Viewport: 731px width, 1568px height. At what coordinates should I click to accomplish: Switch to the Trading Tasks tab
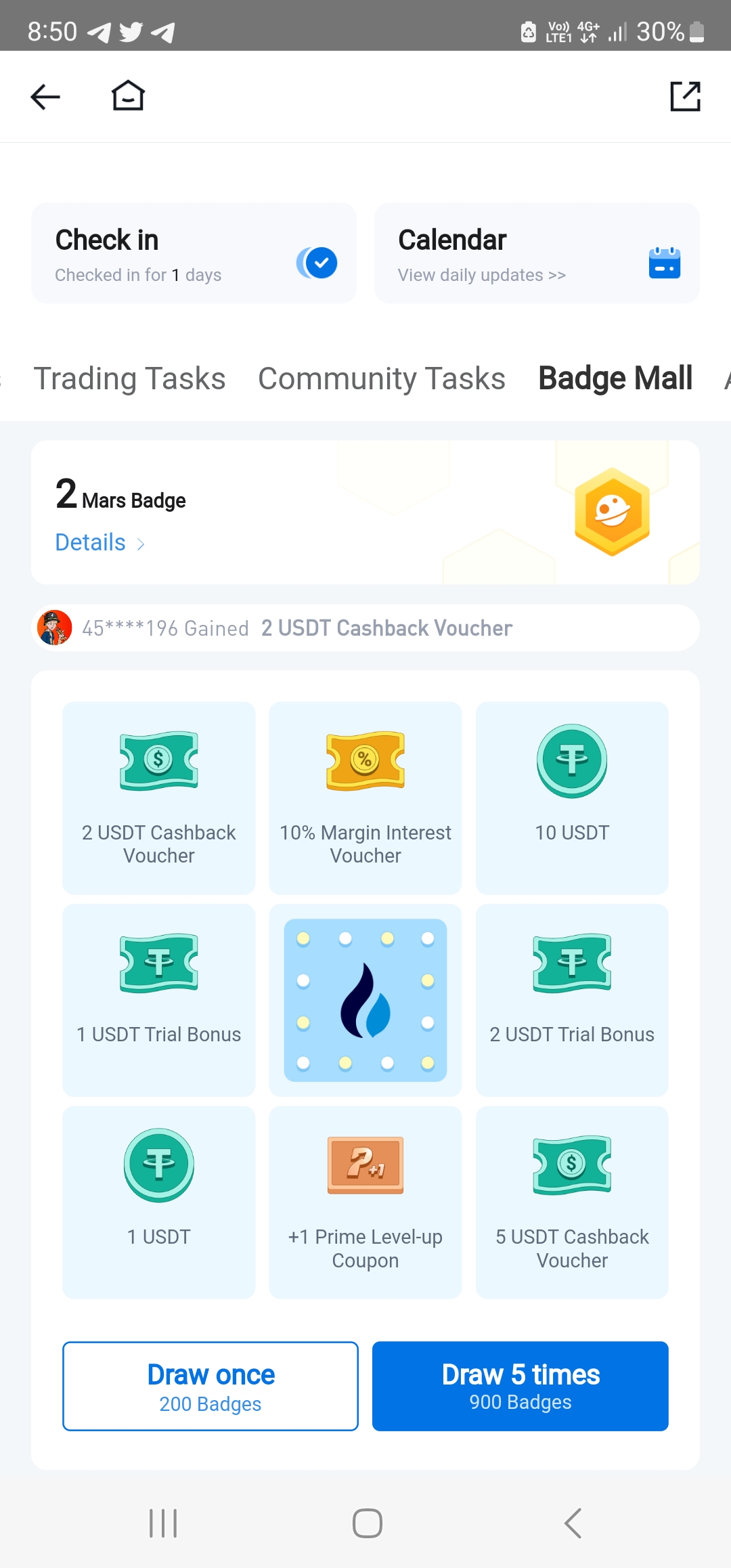point(130,378)
